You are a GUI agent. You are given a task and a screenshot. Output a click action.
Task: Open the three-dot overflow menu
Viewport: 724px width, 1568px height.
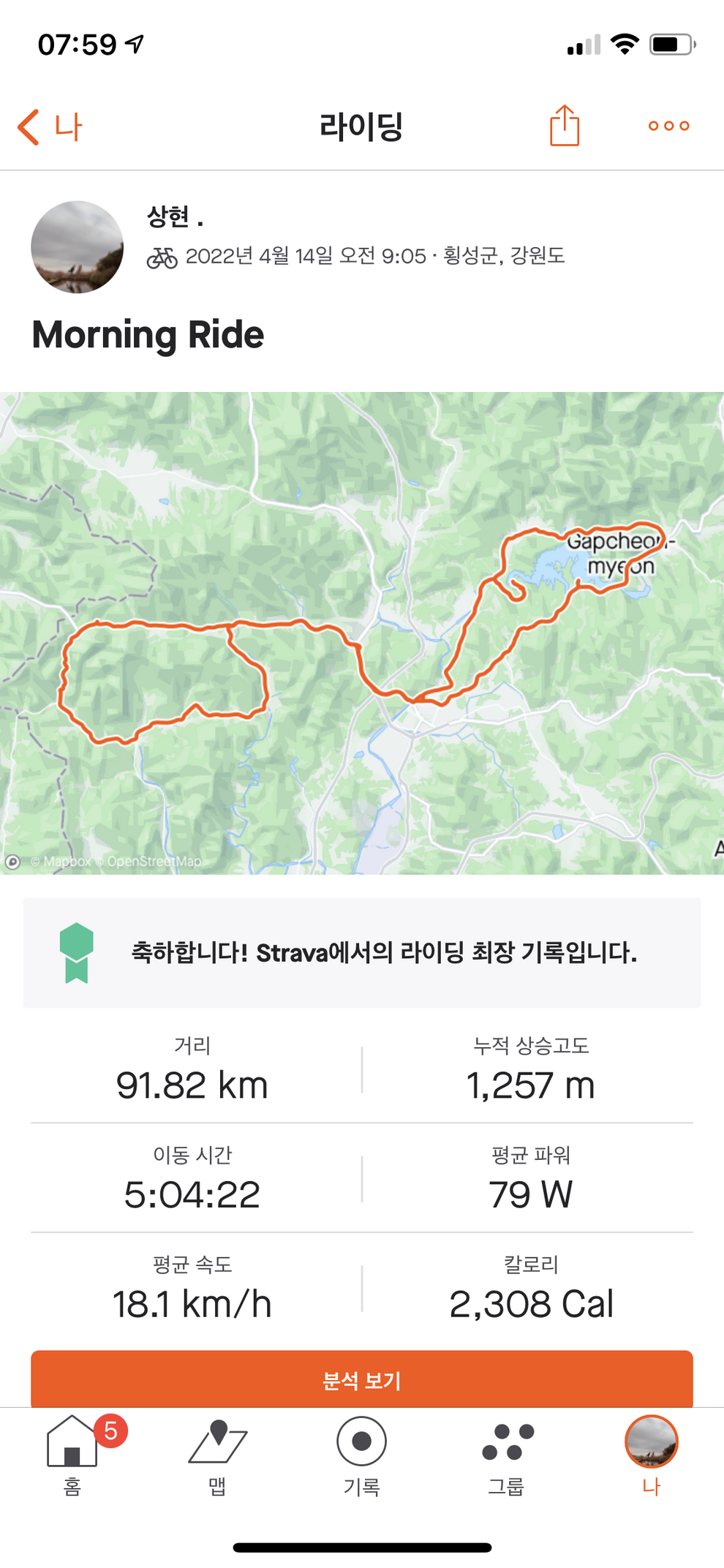(x=668, y=126)
